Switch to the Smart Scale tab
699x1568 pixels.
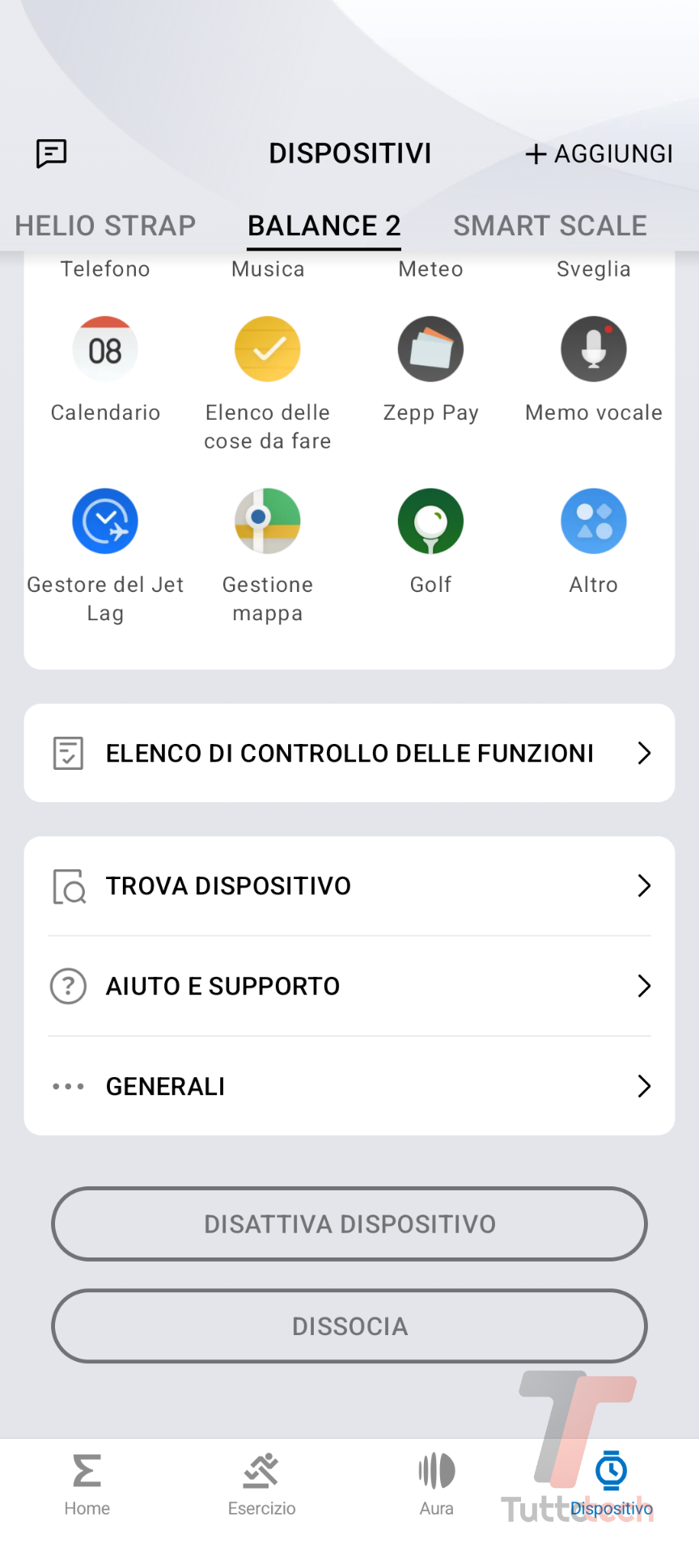(549, 226)
